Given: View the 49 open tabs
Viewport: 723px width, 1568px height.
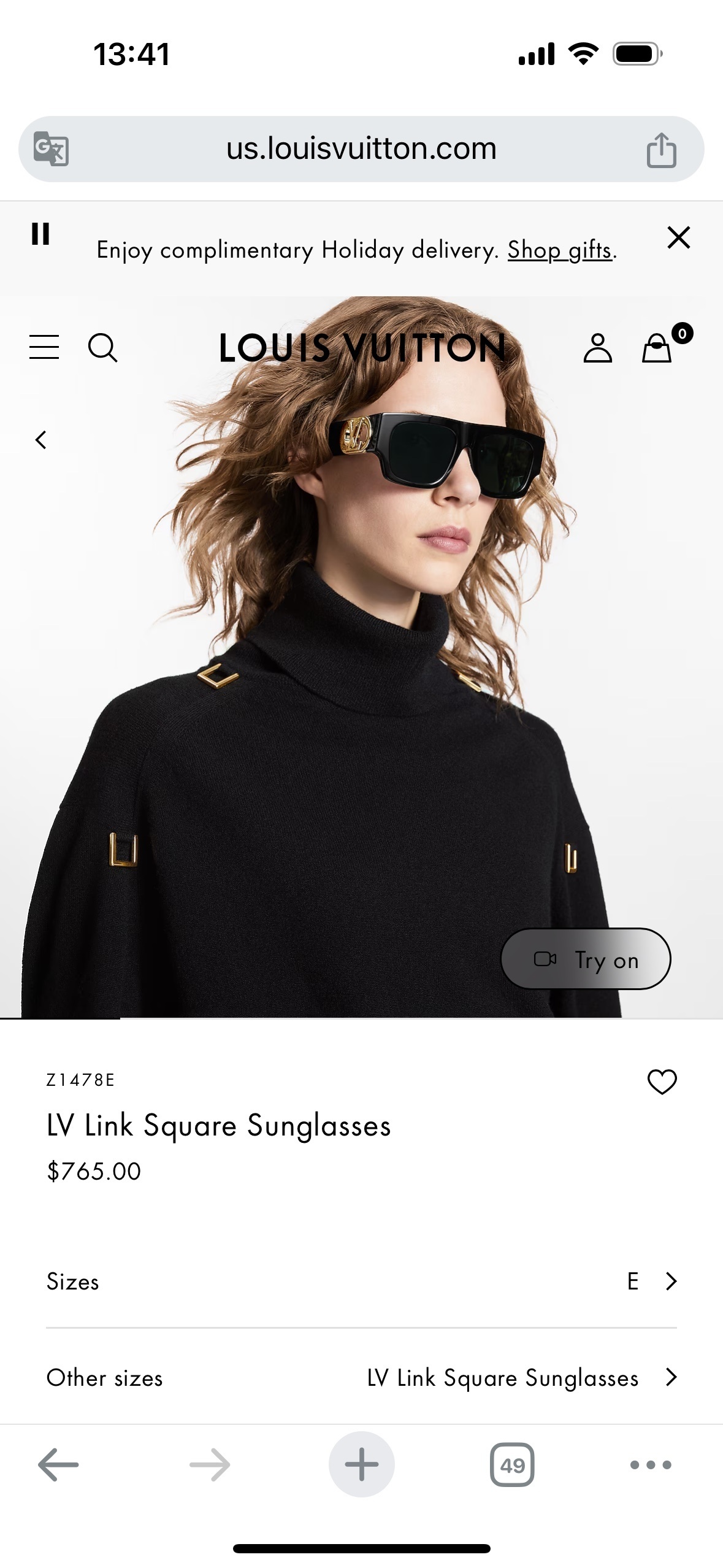Looking at the screenshot, I should pyautogui.click(x=512, y=1465).
